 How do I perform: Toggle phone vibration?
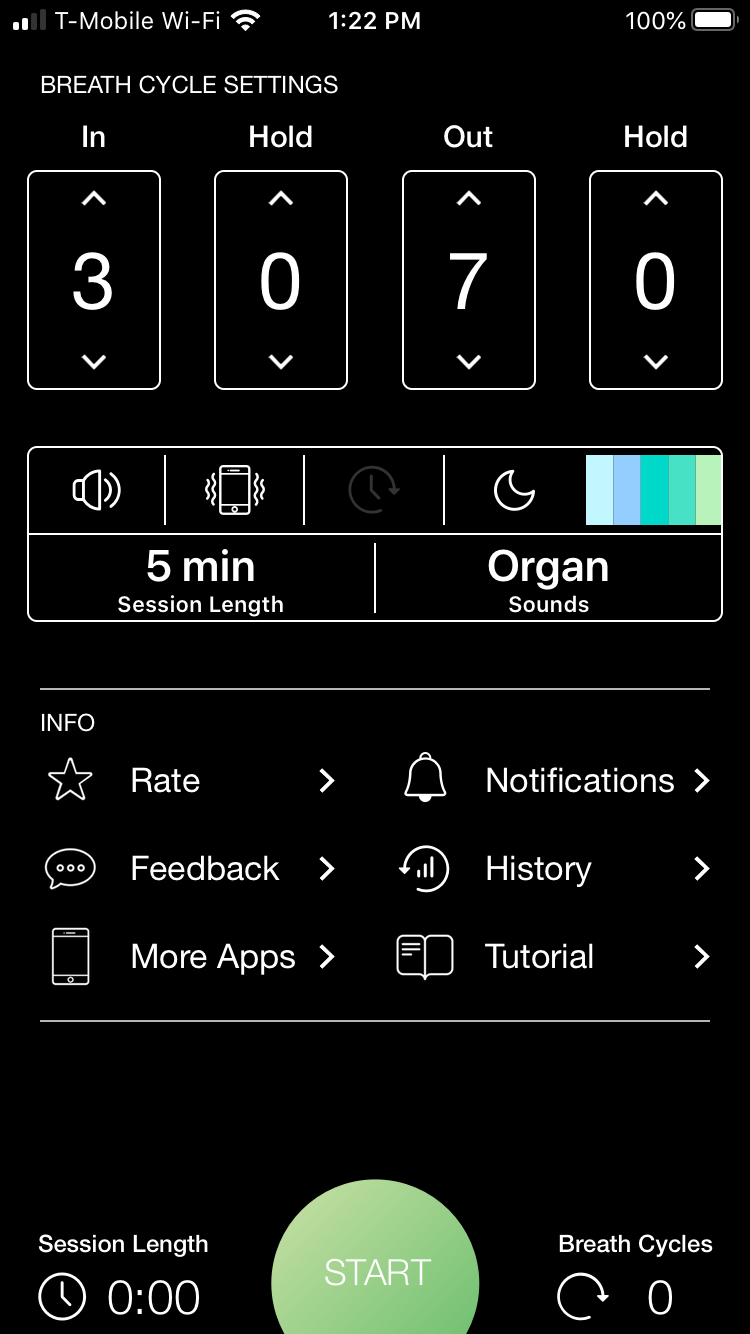234,490
